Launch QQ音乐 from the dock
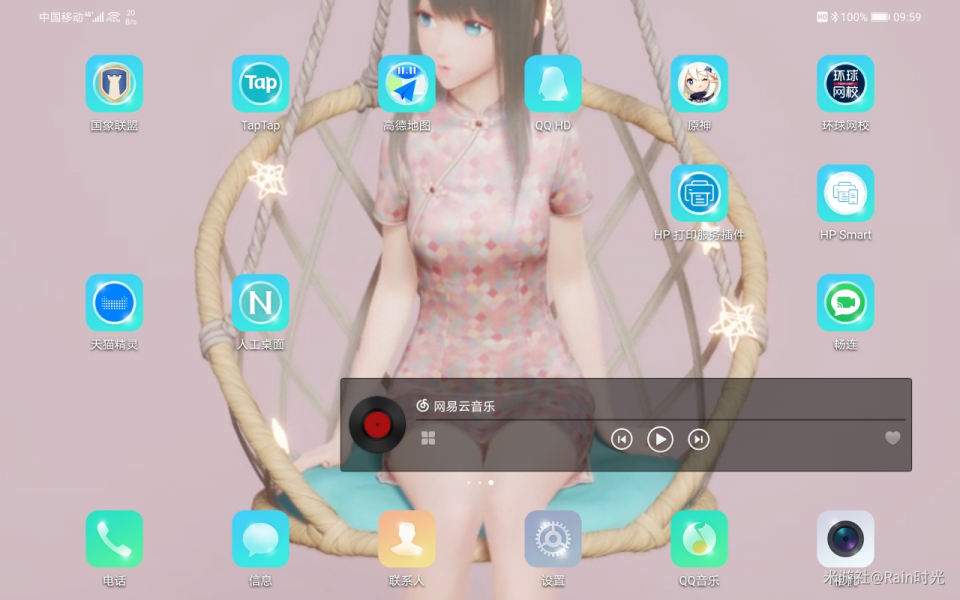960x600 pixels. click(x=699, y=539)
